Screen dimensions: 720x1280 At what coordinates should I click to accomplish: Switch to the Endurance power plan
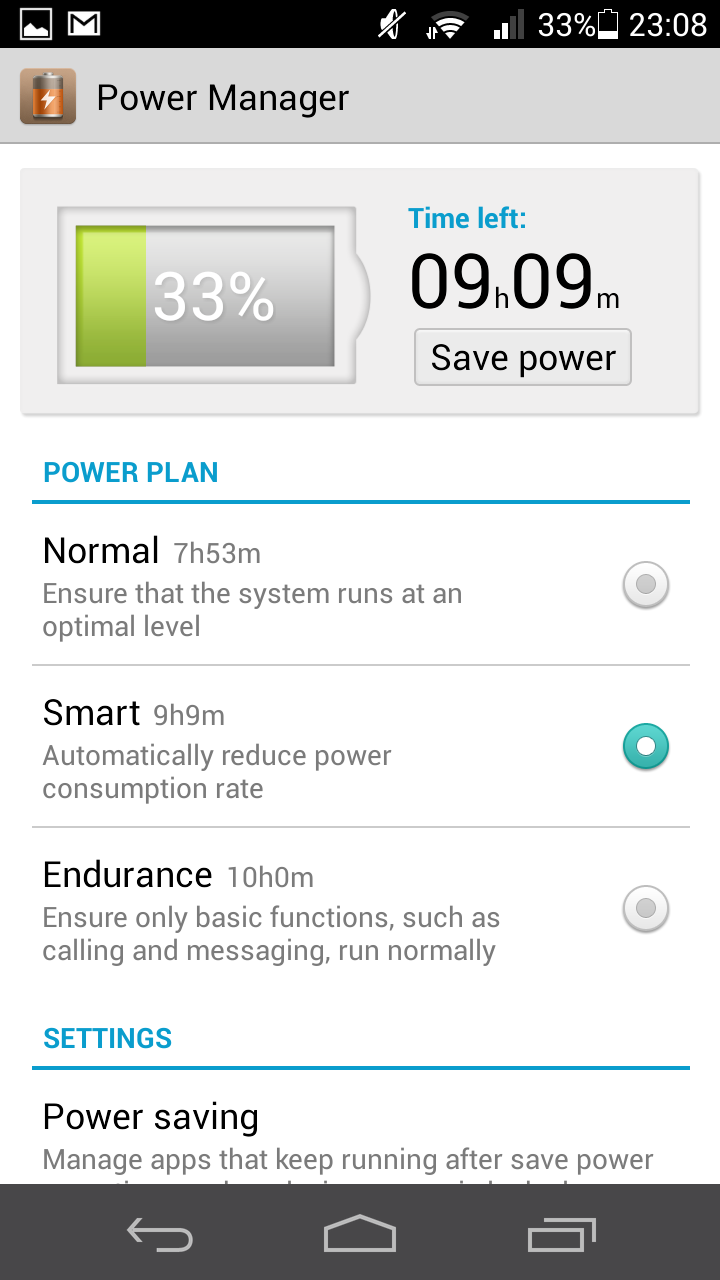click(x=360, y=909)
